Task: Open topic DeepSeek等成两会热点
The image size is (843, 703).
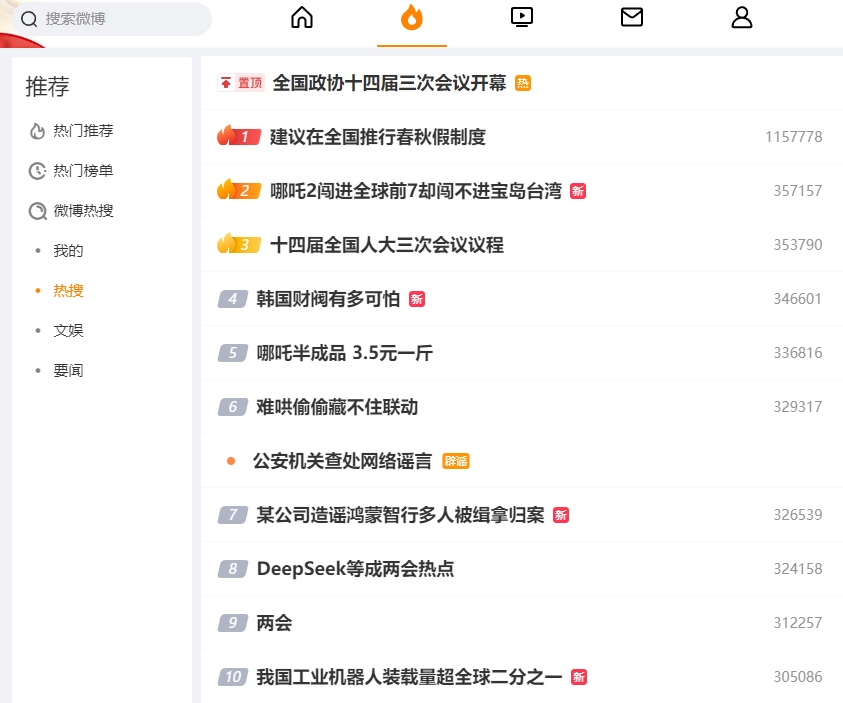Action: (355, 569)
